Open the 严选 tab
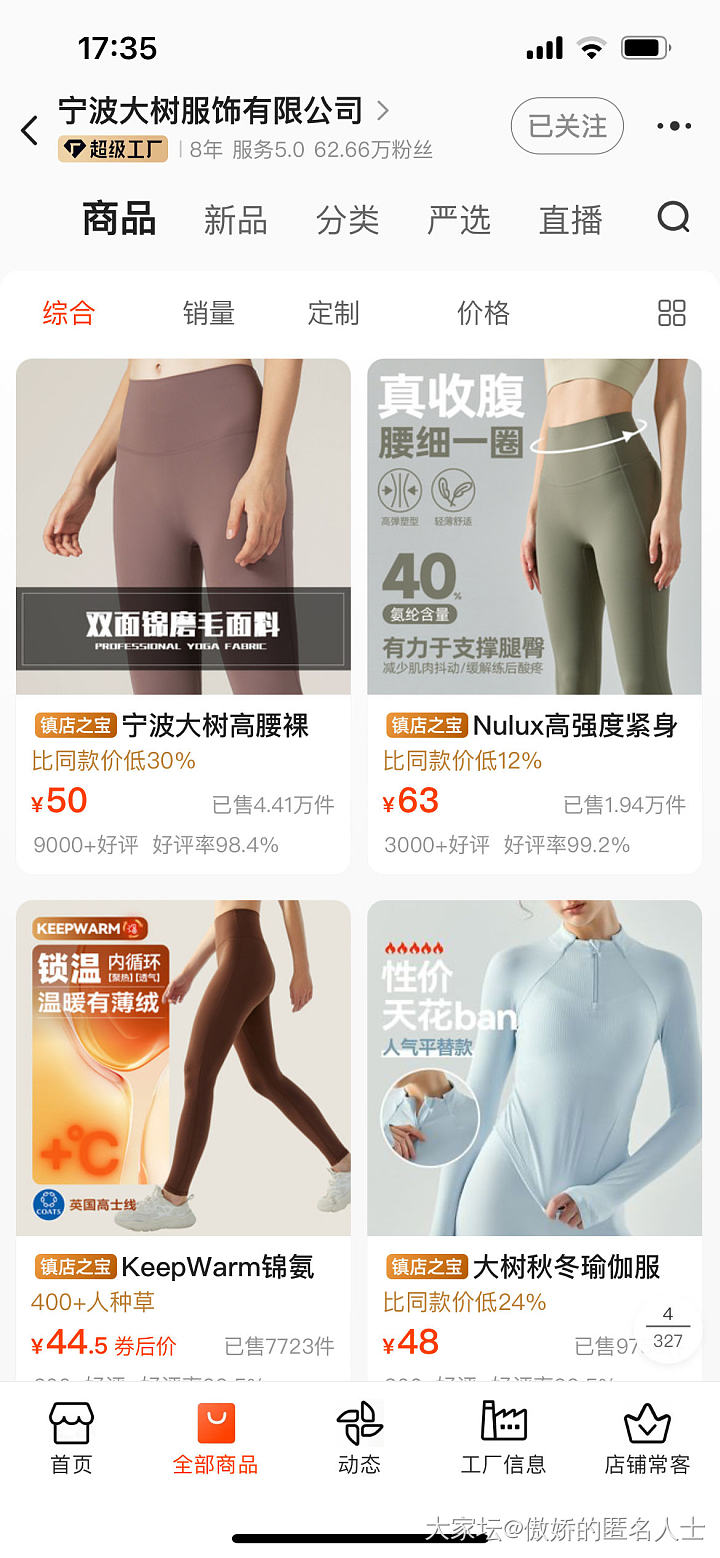Viewport: 720px width, 1558px height. point(459,219)
